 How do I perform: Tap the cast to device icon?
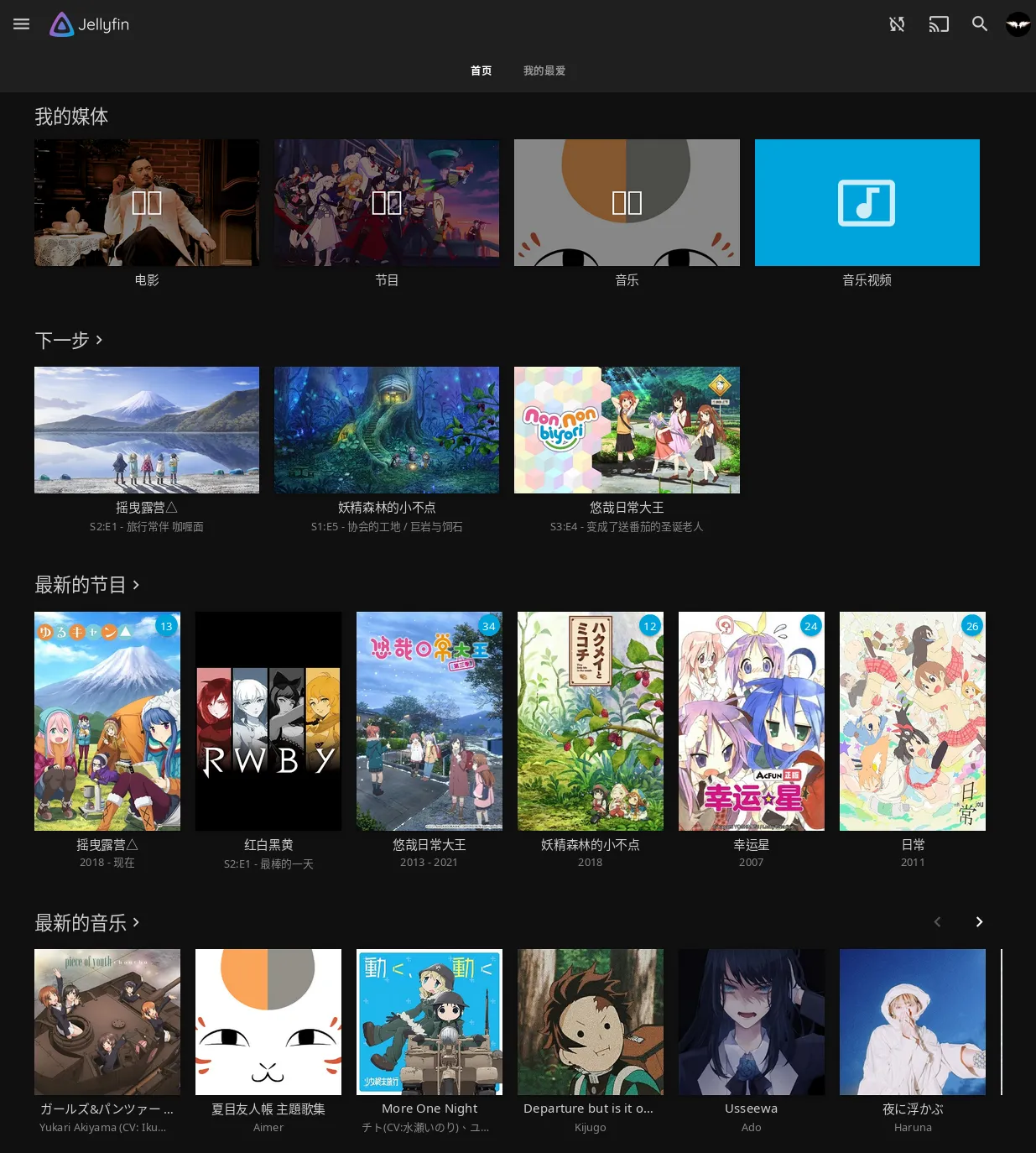(x=938, y=24)
